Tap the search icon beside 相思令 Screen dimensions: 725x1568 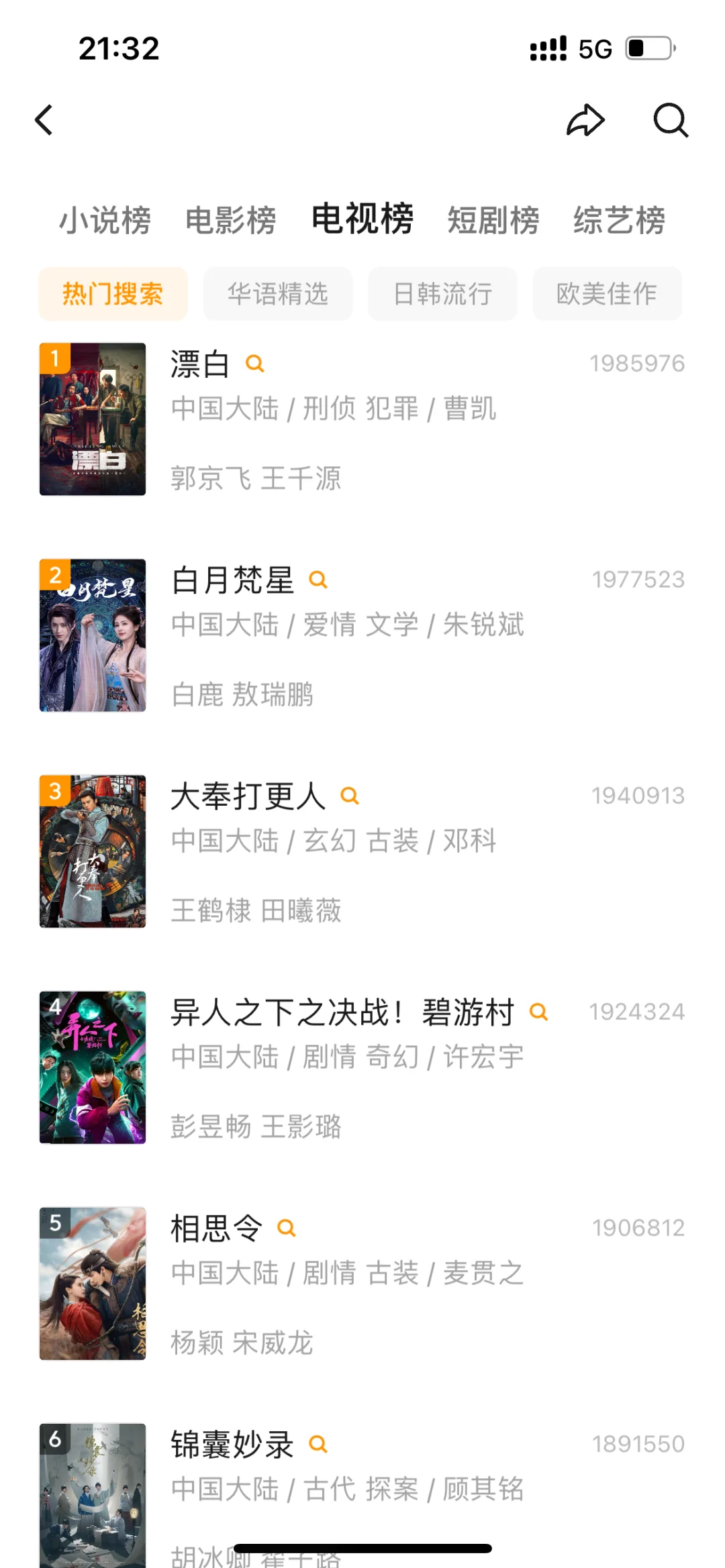287,1229
